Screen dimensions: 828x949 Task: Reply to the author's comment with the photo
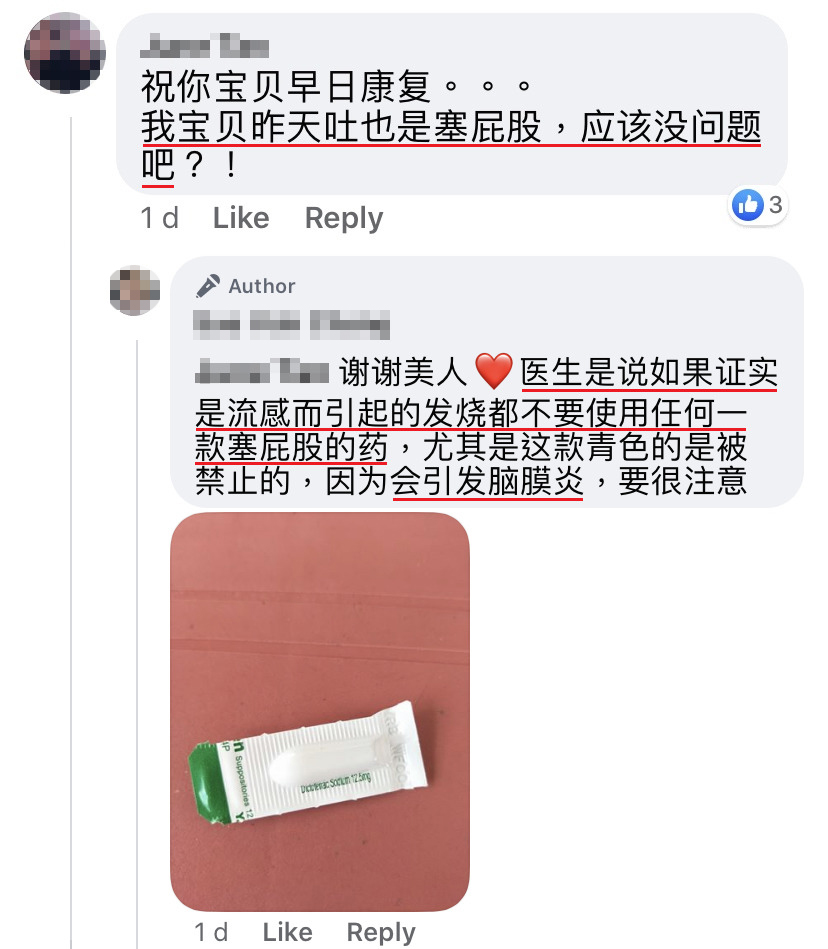click(x=380, y=932)
